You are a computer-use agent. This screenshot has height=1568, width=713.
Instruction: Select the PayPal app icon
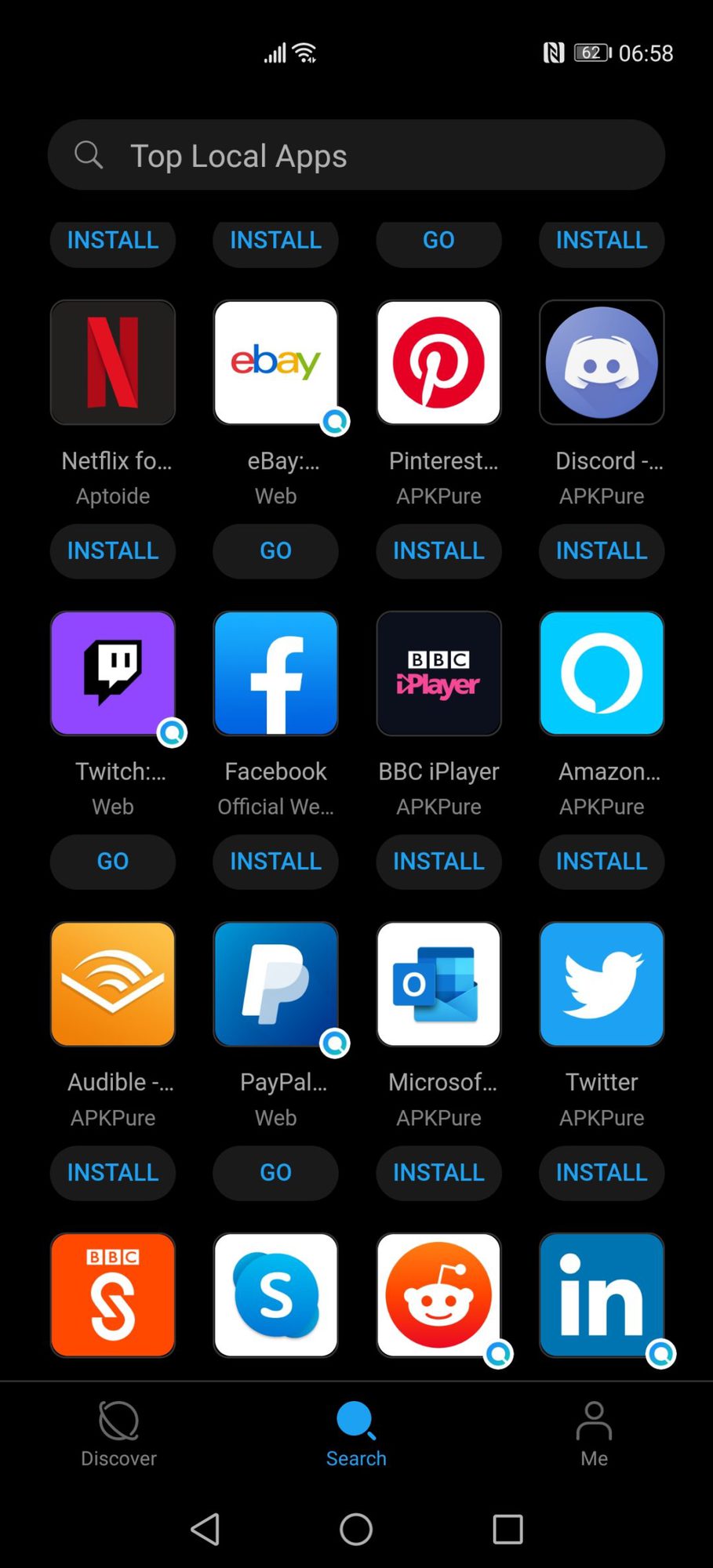275,983
